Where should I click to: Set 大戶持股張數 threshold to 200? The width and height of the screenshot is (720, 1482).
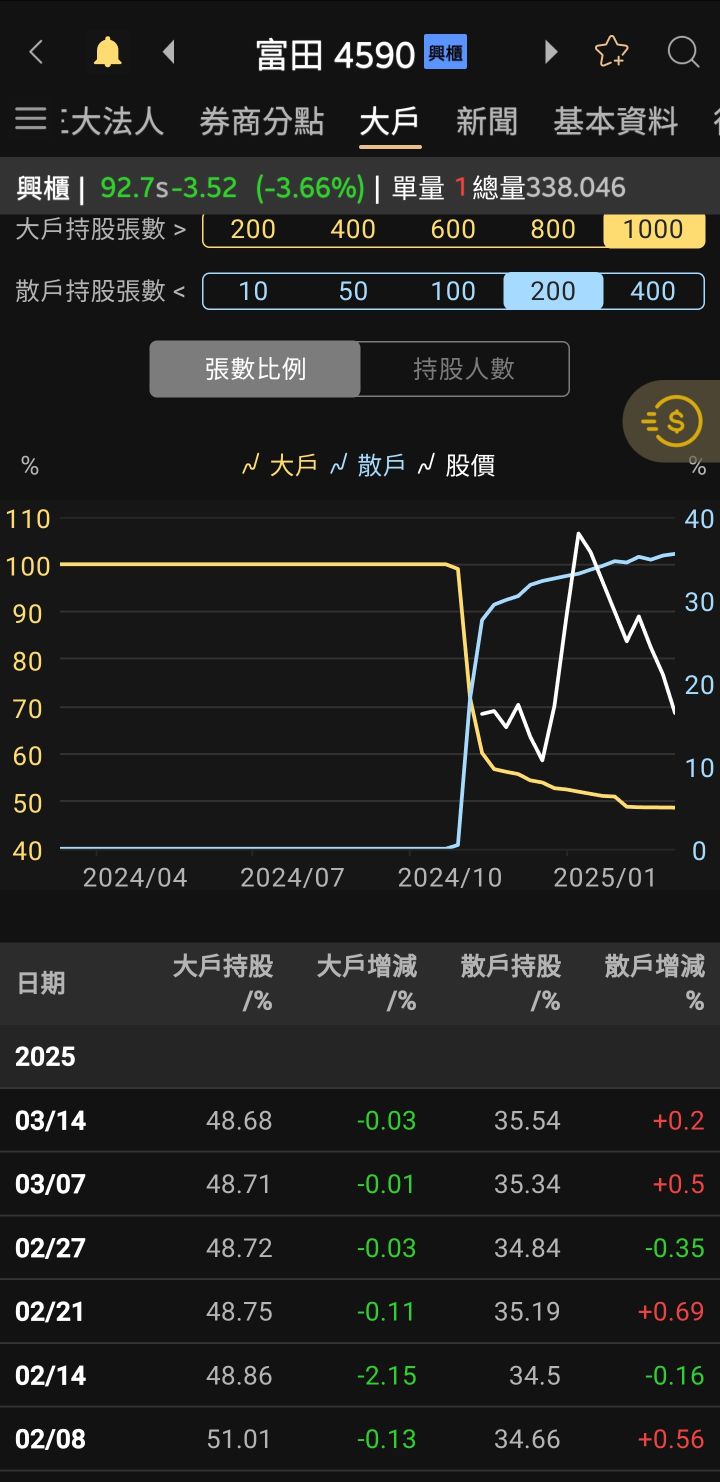pos(253,230)
